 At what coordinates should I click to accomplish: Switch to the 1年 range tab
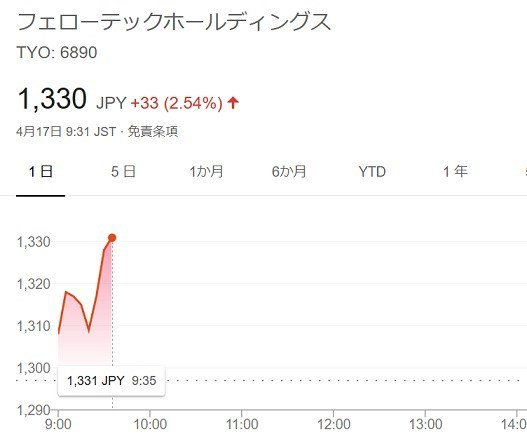click(x=455, y=172)
